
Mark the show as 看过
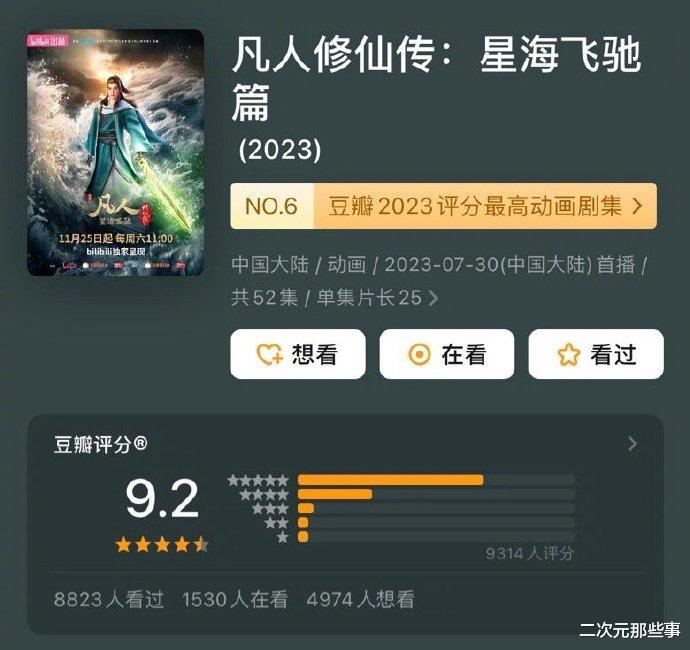click(596, 354)
